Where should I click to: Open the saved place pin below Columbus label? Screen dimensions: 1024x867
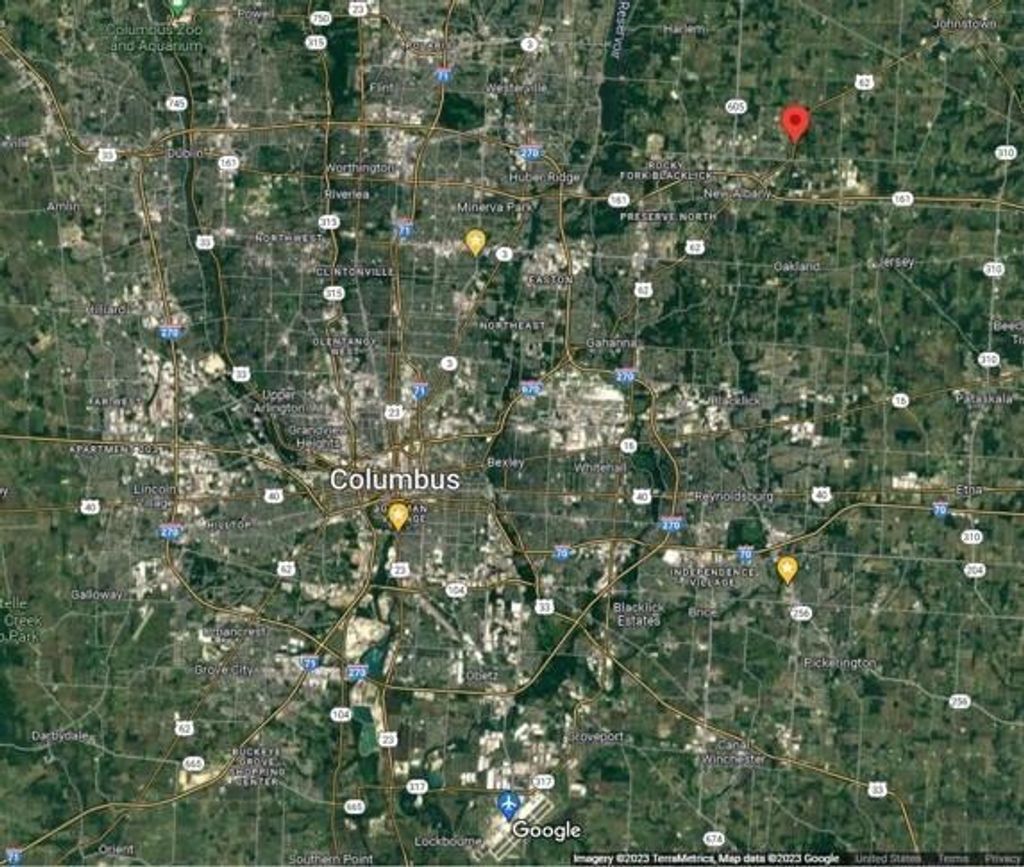coord(398,515)
